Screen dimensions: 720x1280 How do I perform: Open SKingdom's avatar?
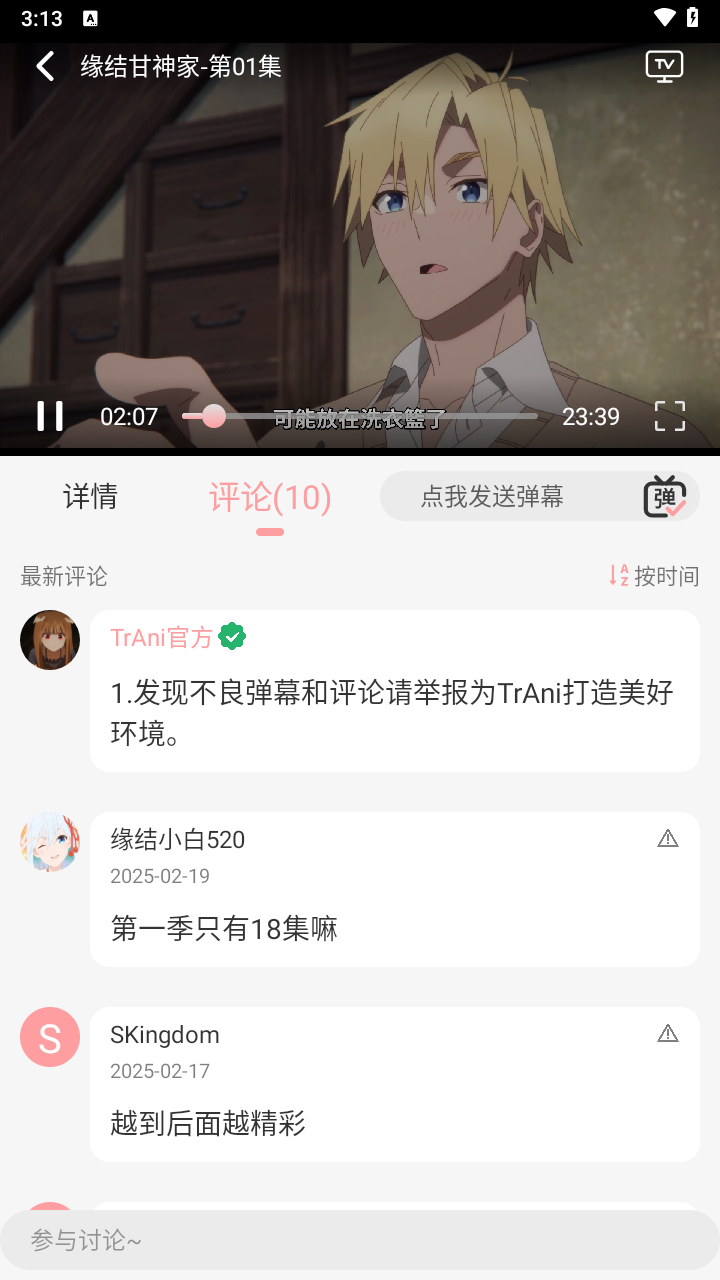[50, 1037]
